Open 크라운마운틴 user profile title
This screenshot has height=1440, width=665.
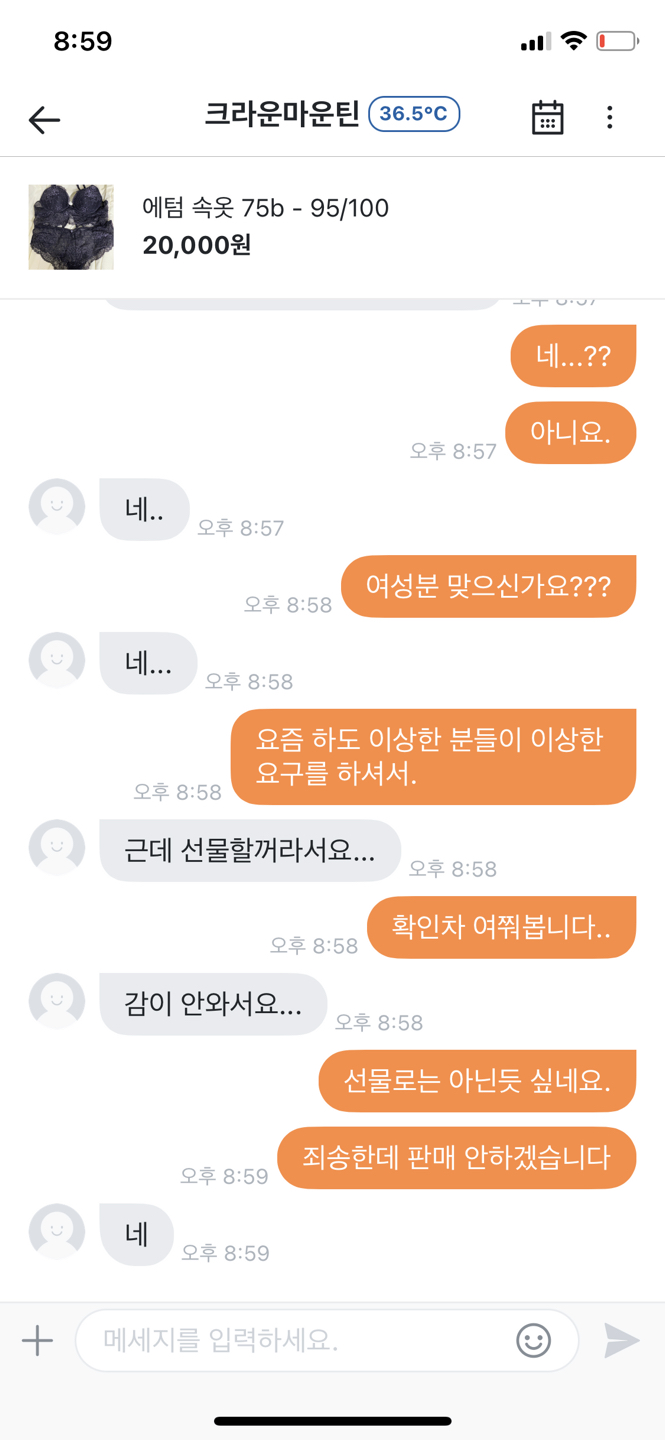tap(281, 115)
